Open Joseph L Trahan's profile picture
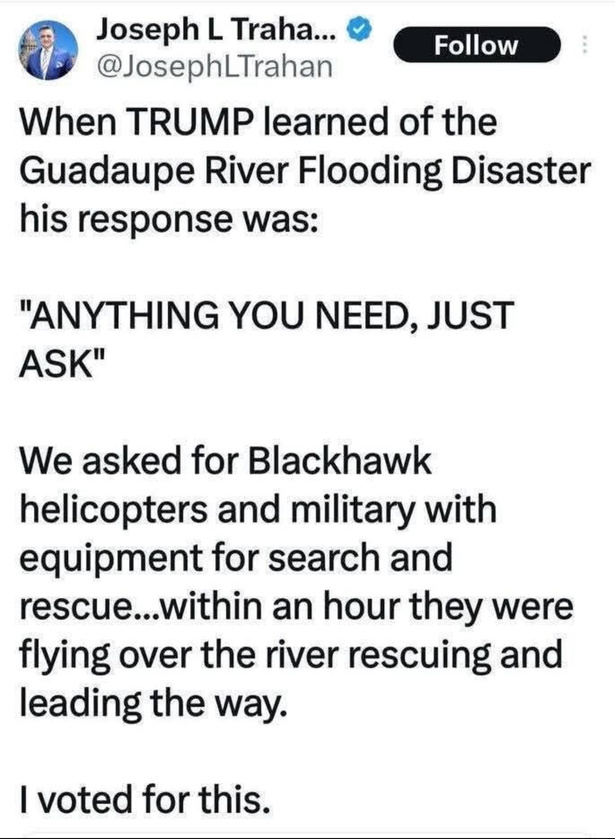This screenshot has height=839, width=615. 50,48
